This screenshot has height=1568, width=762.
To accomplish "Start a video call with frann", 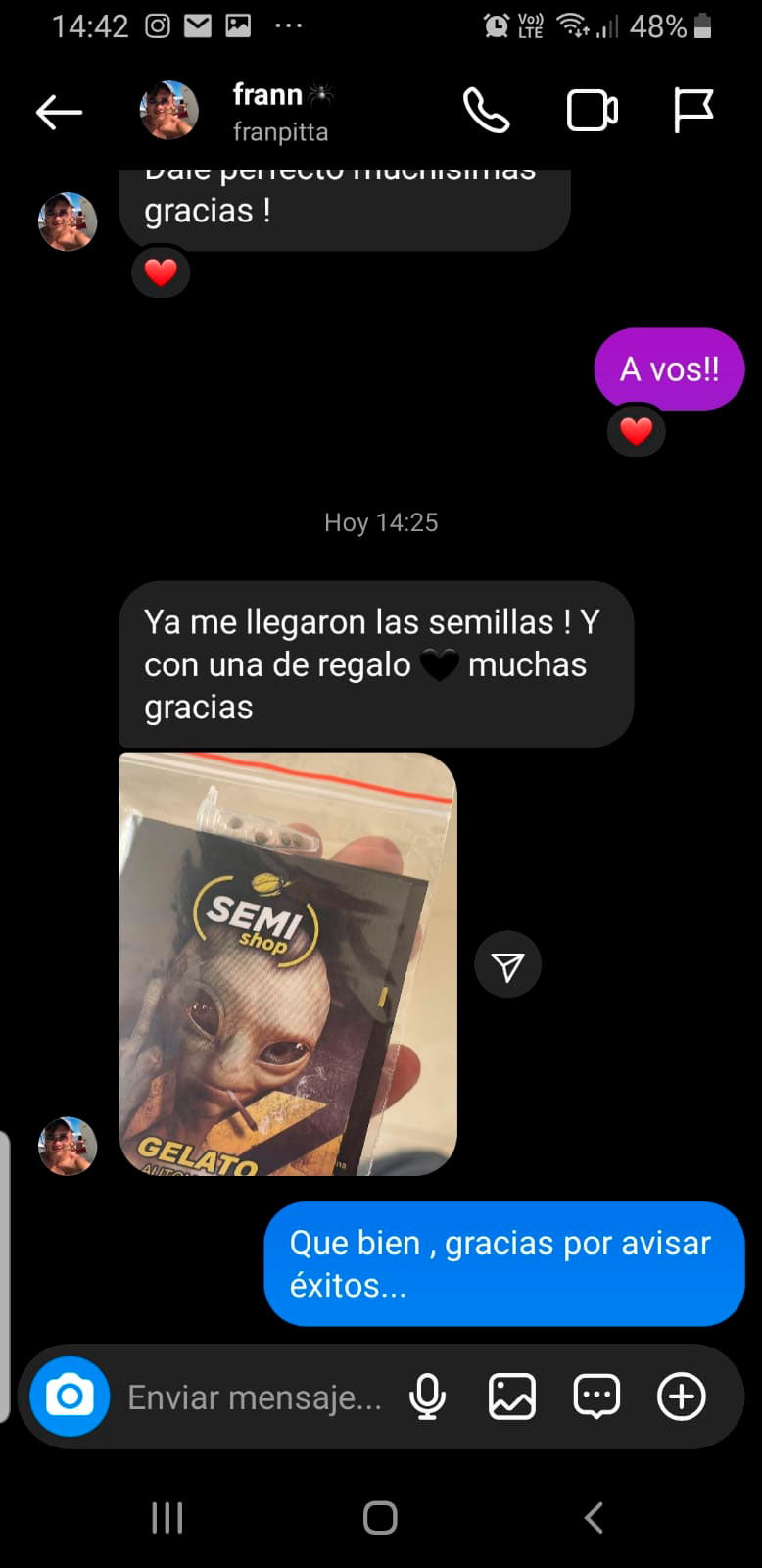I will (592, 111).
